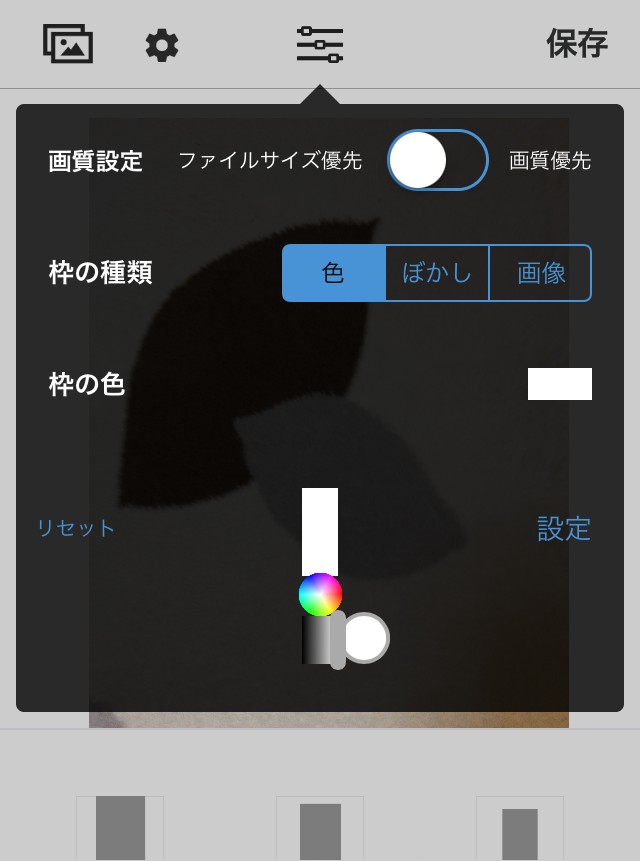Tap the white 枠の色 swatch
Image resolution: width=640 pixels, height=861 pixels.
coord(559,384)
